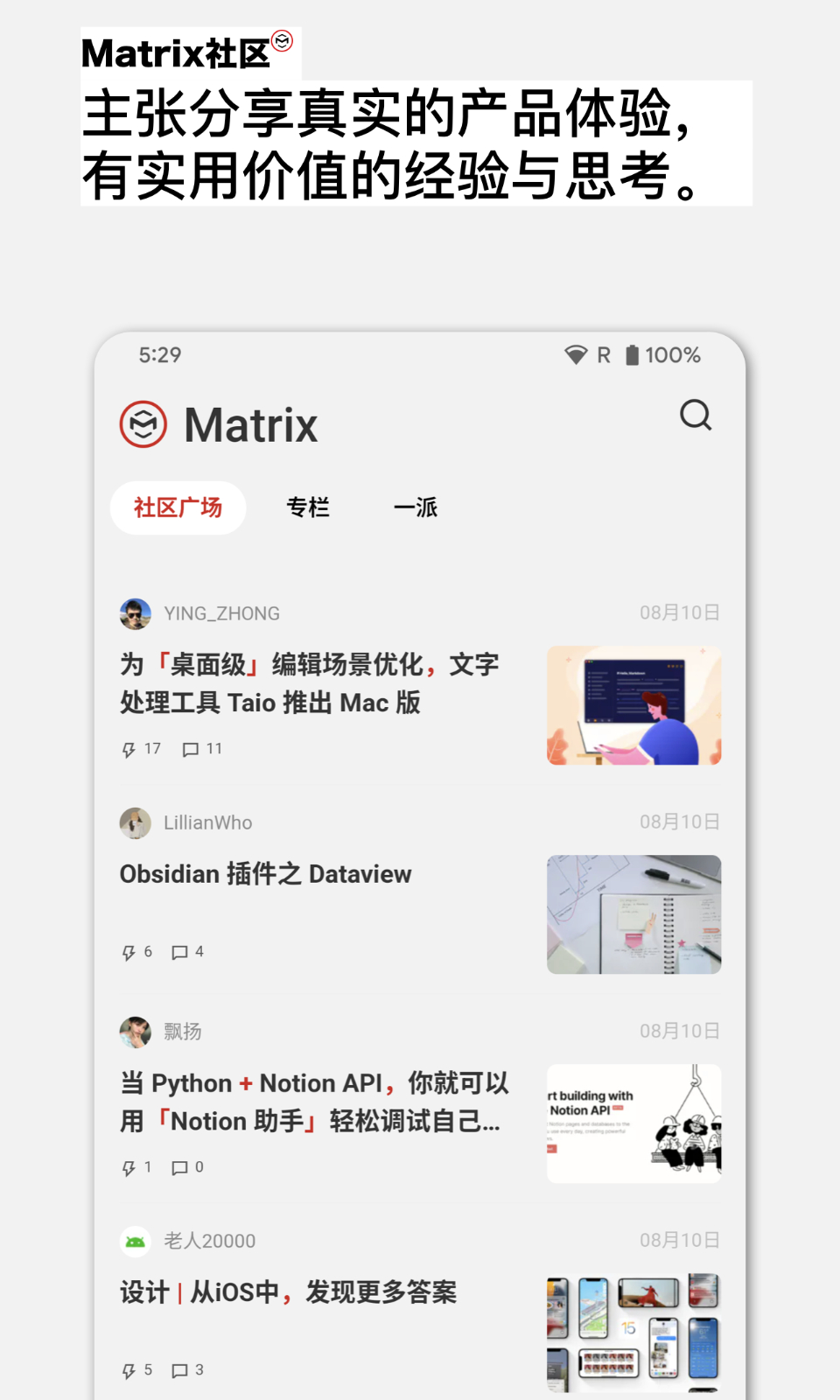This screenshot has width=840, height=1400.
Task: Click the lightning icon on Obsidian Dataview post
Action: [128, 952]
